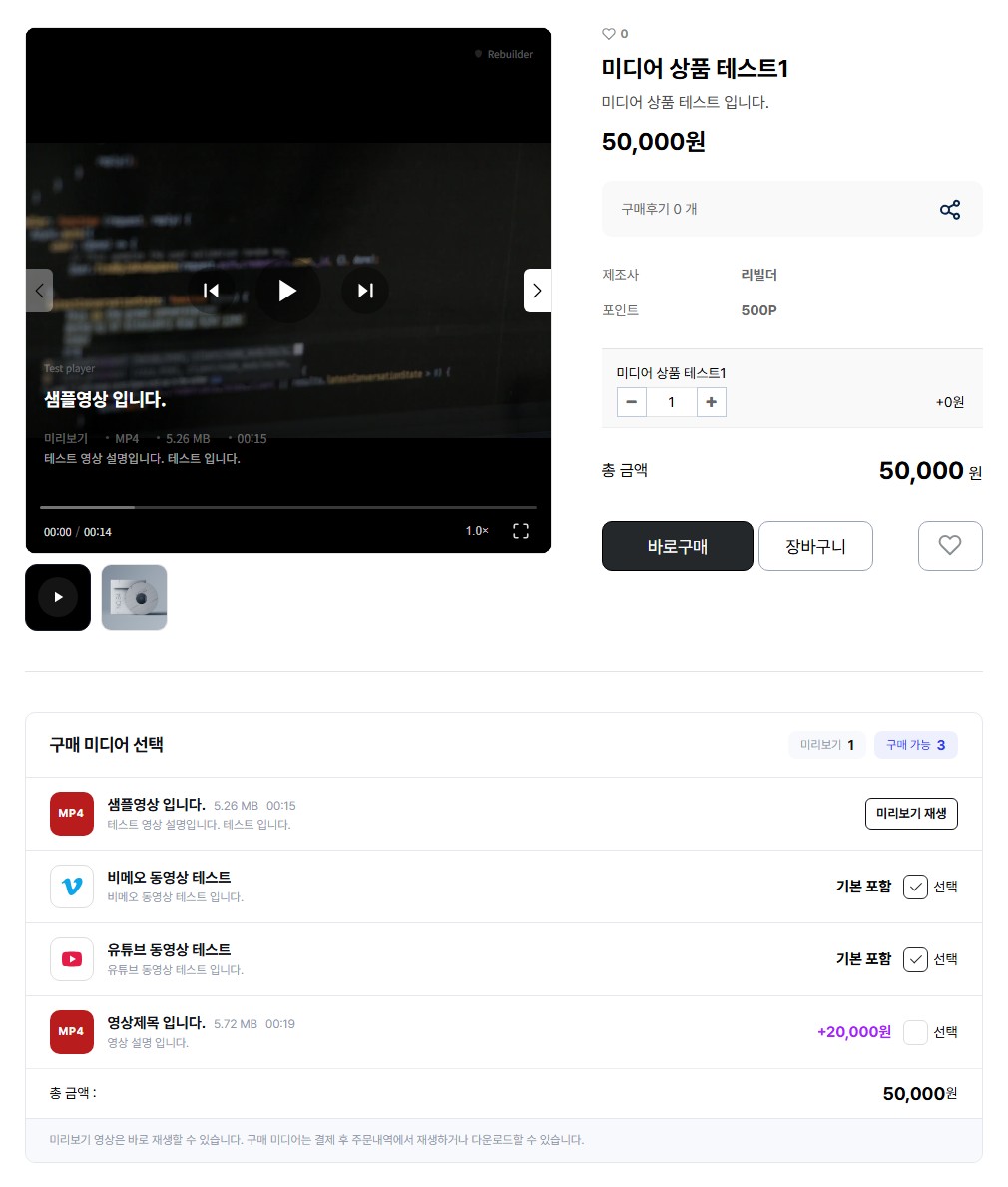Viewport: 1008px width, 1187px height.
Task: Share this product
Action: (x=949, y=210)
